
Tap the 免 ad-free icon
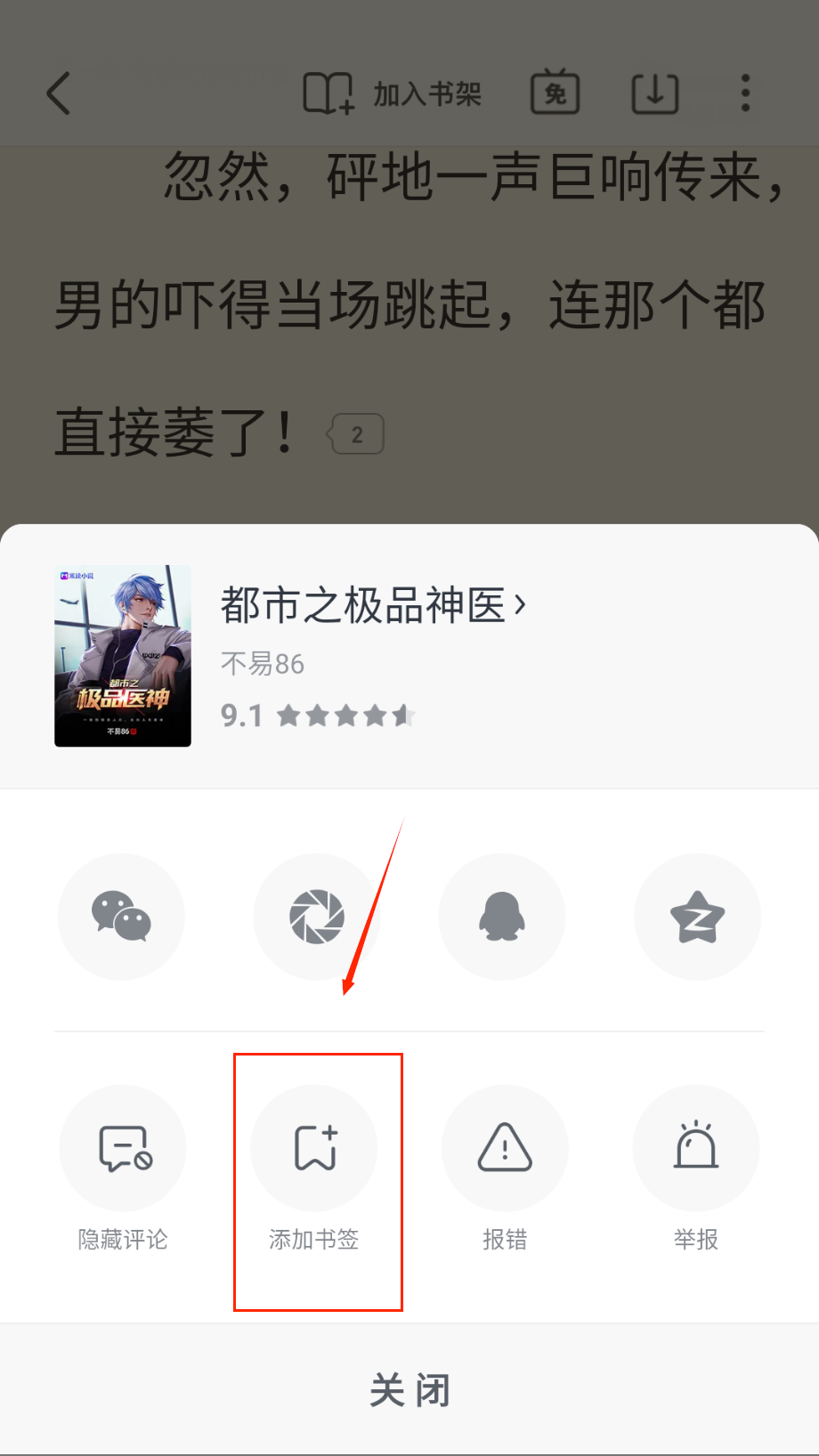pos(555,93)
